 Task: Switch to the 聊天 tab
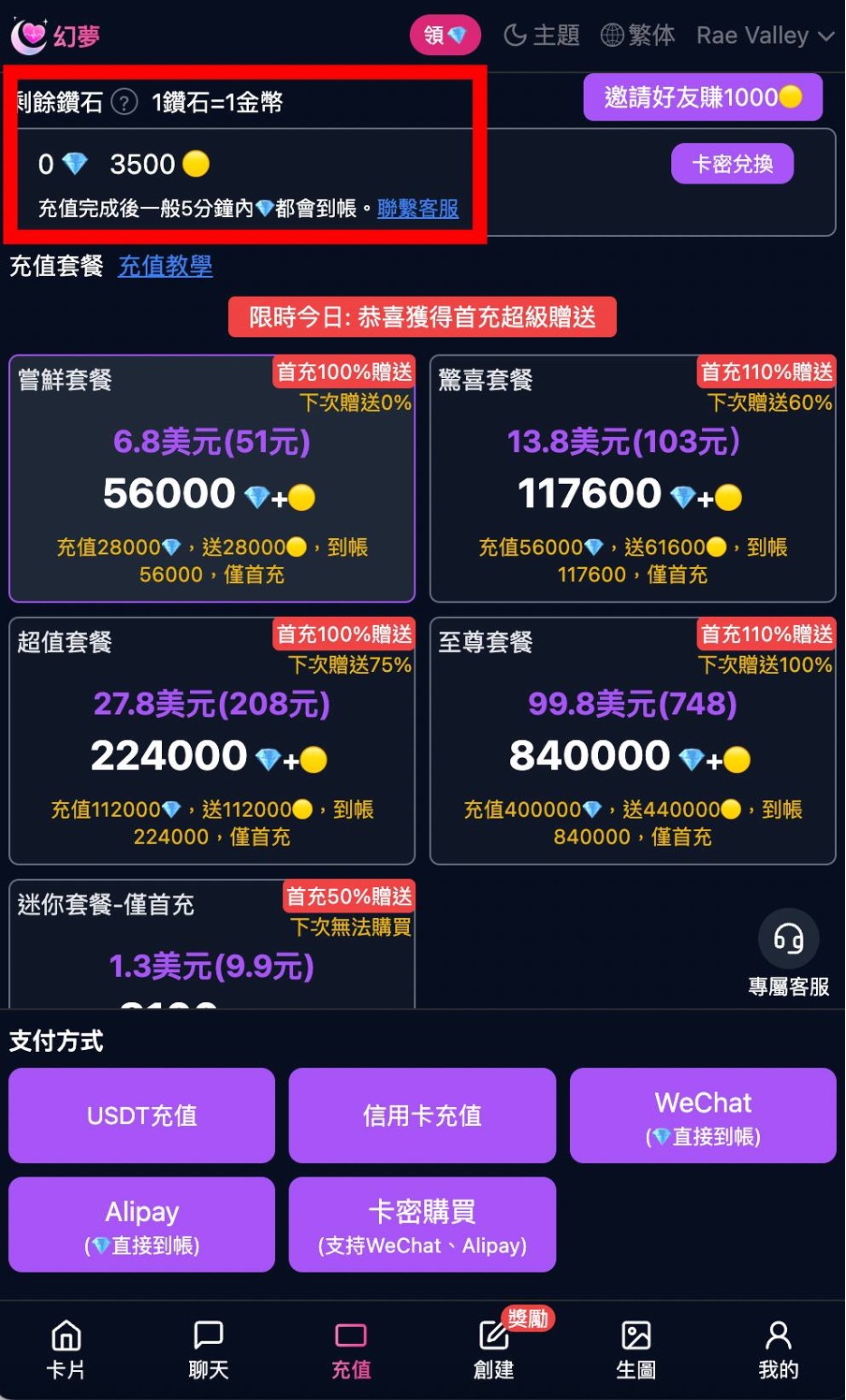click(x=208, y=1349)
